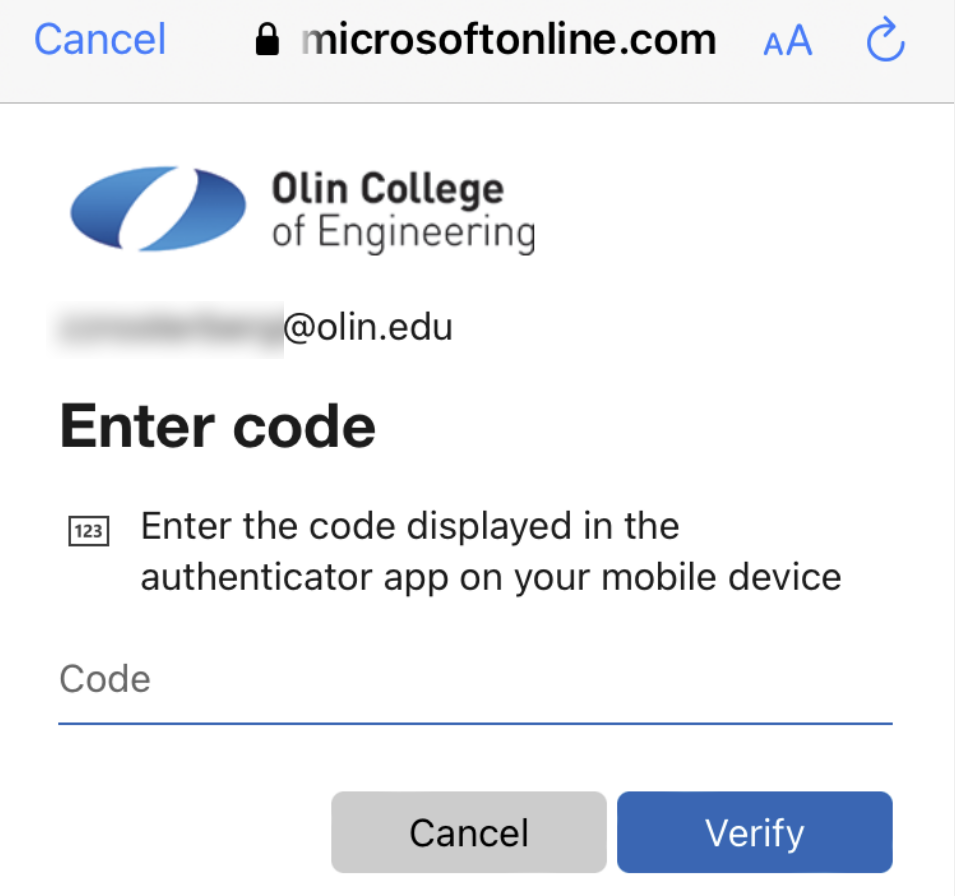959x896 pixels.
Task: Verify the entered authenticator code
Action: pyautogui.click(x=754, y=832)
